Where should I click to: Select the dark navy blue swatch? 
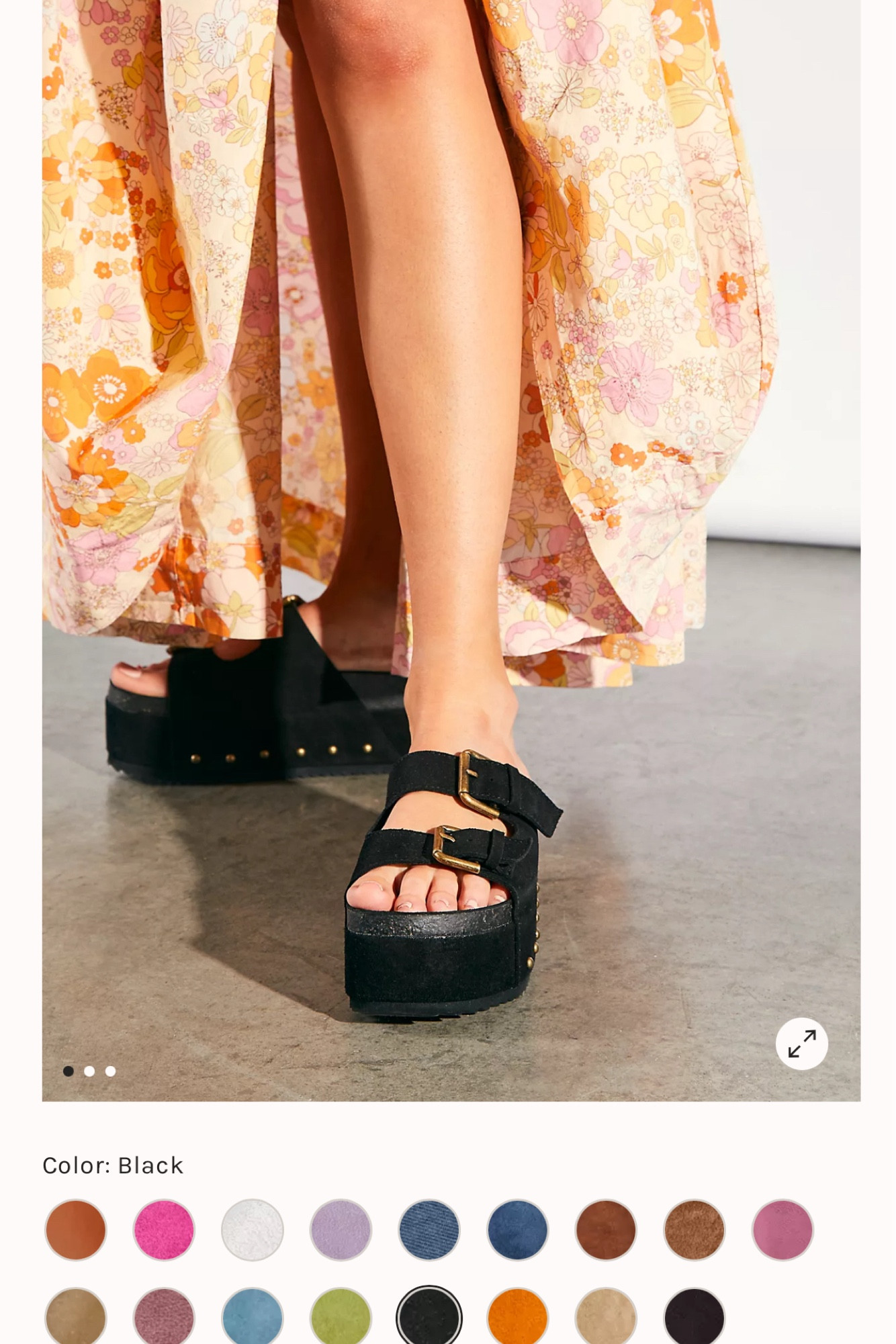point(519,1229)
